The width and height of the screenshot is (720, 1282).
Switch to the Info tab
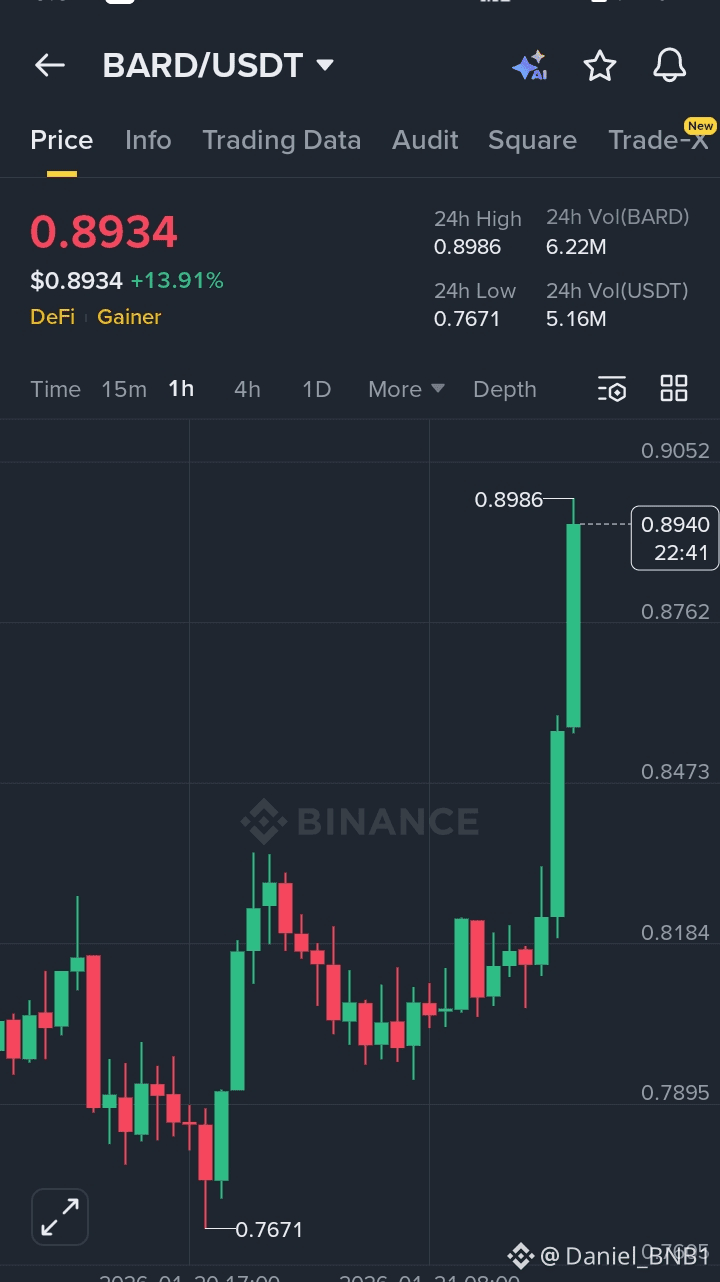click(x=148, y=140)
